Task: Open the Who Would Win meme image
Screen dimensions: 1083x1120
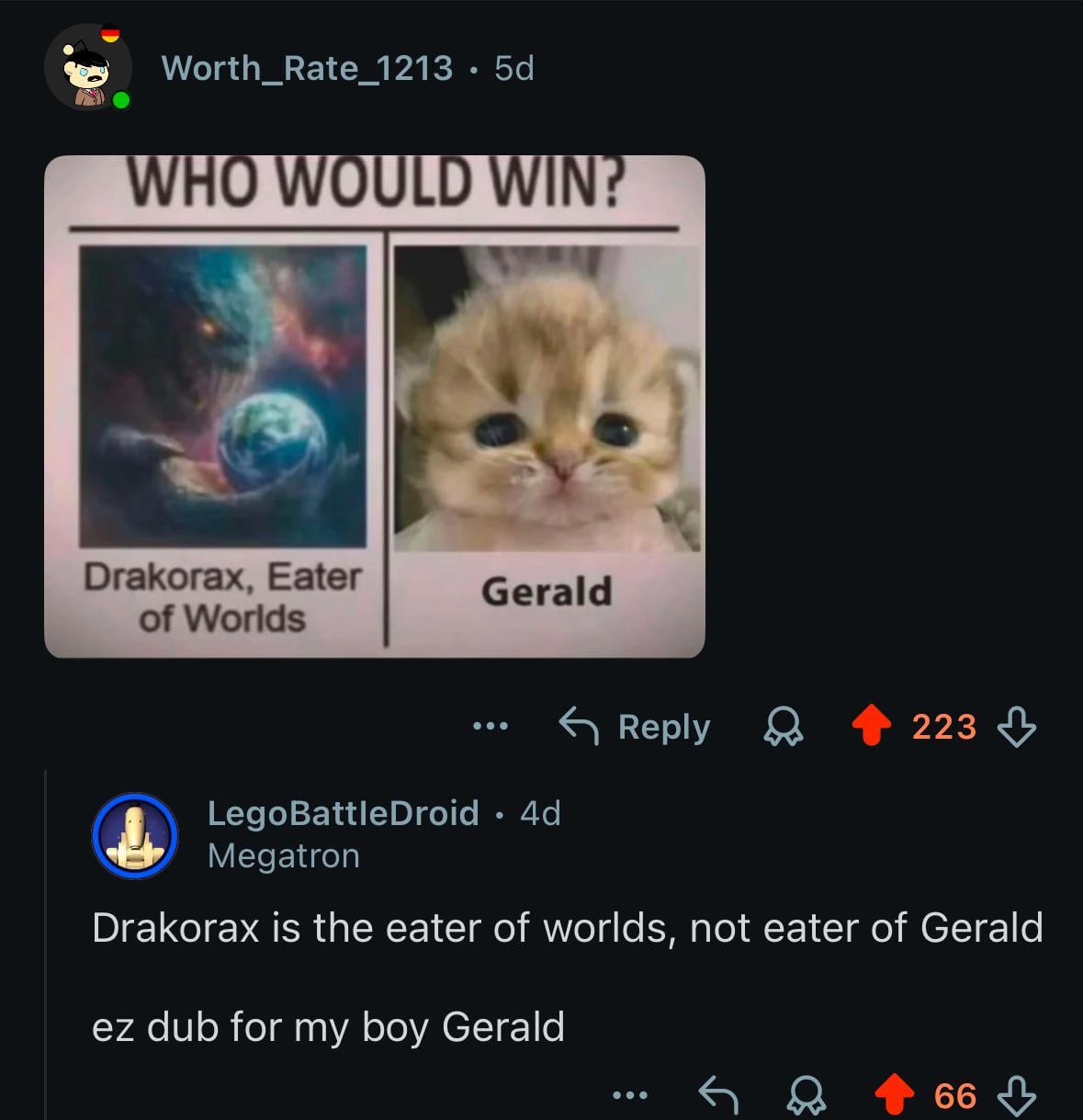Action: point(375,406)
